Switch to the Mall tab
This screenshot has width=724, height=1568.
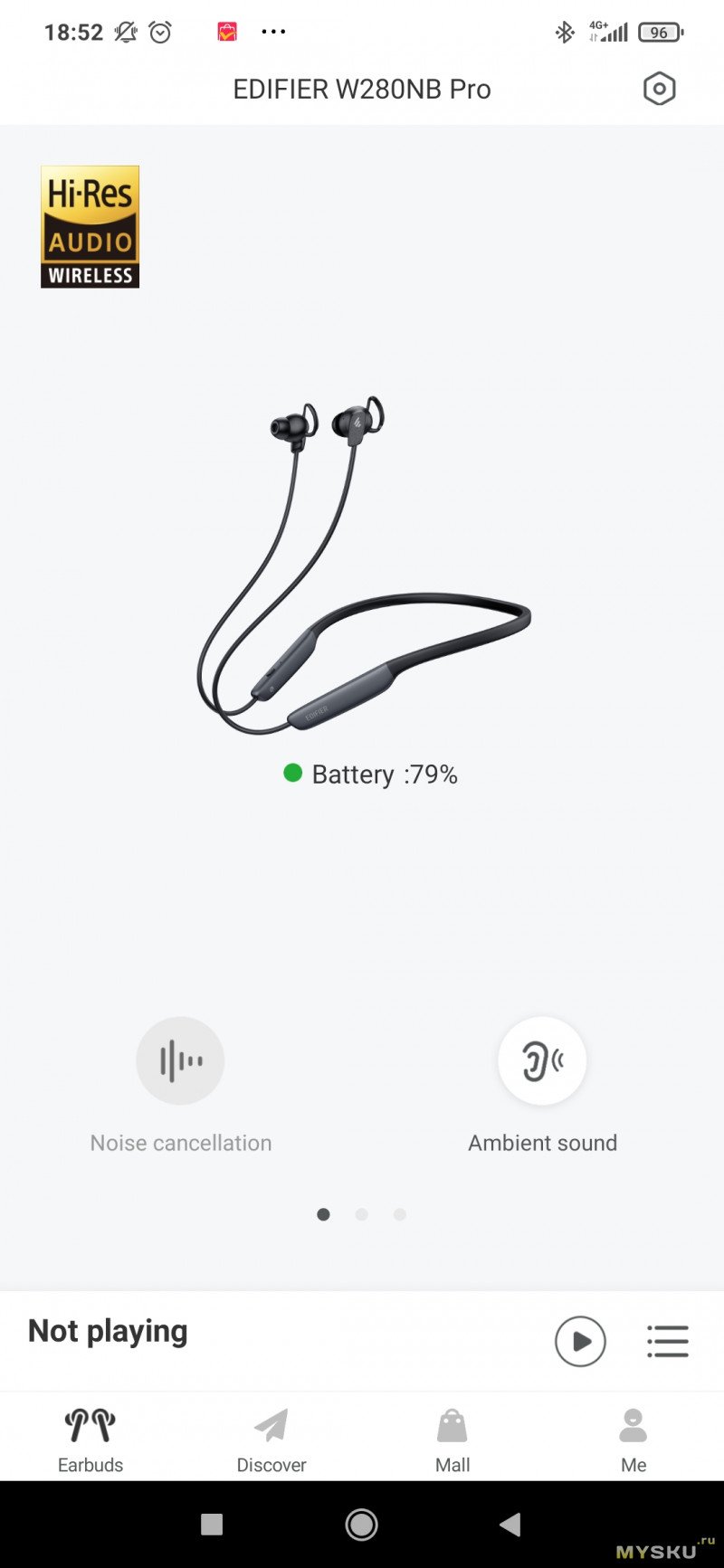click(452, 1440)
